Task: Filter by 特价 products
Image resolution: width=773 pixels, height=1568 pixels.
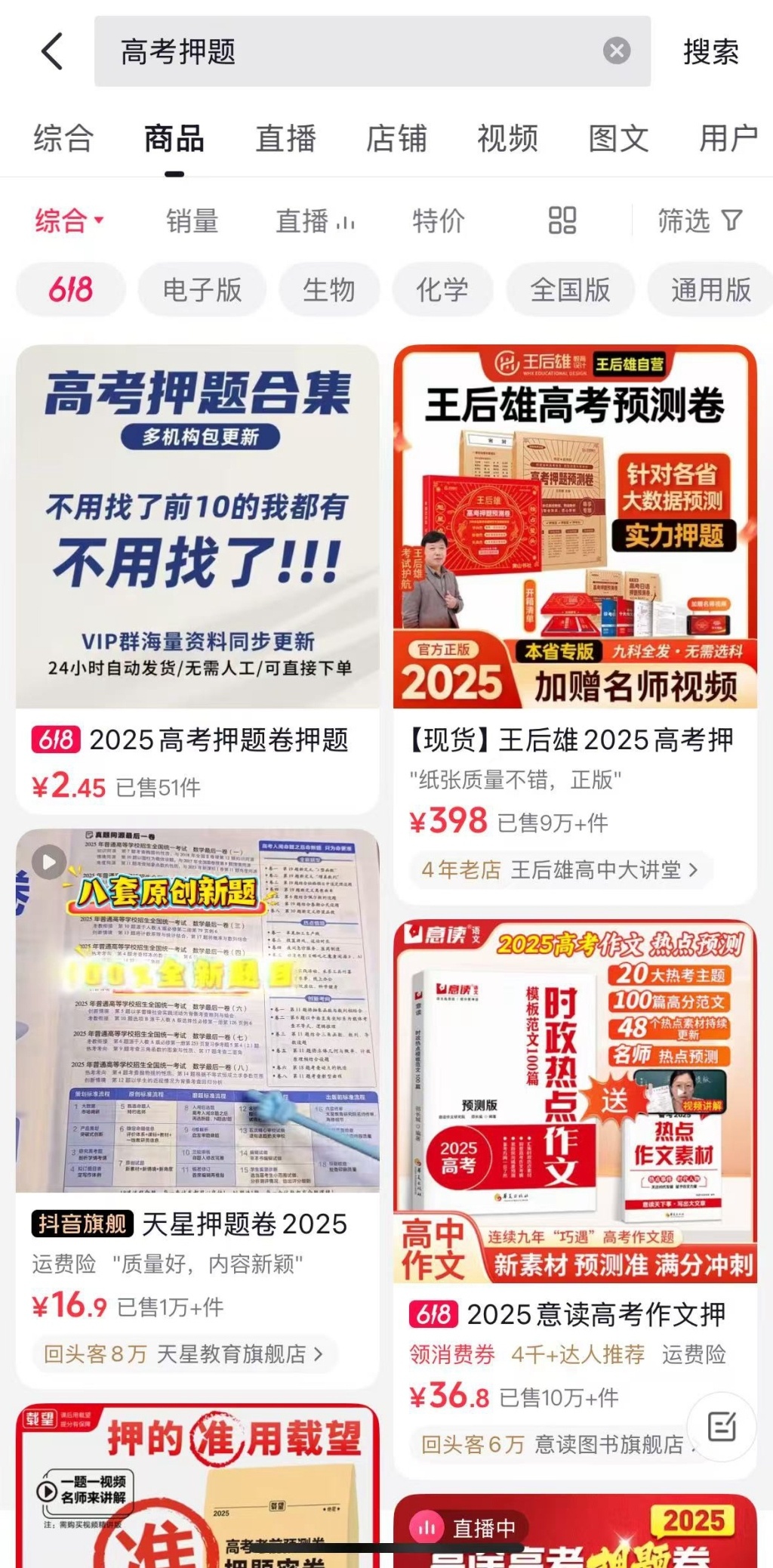Action: 438,221
